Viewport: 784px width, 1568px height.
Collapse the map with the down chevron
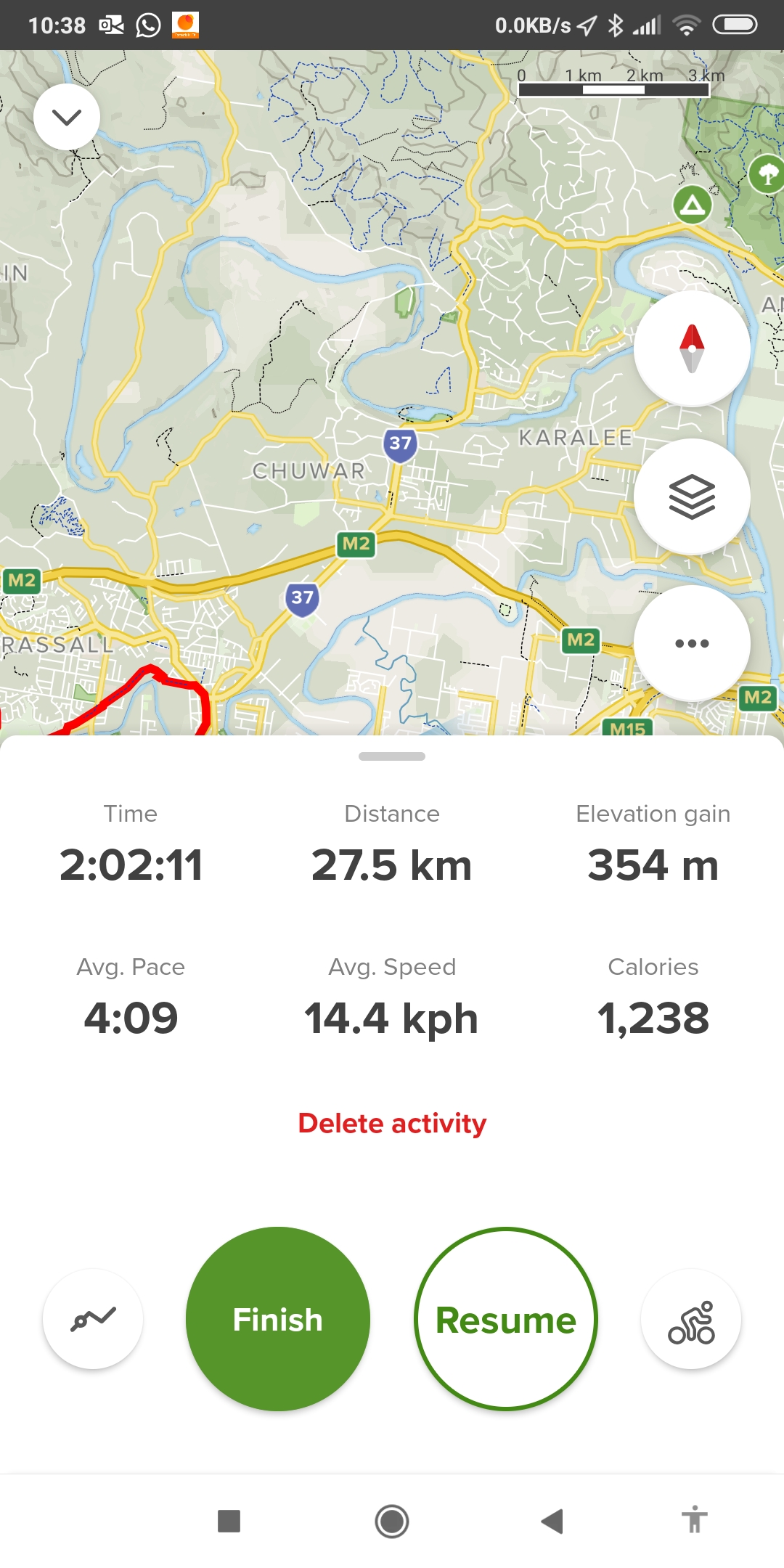point(67,117)
